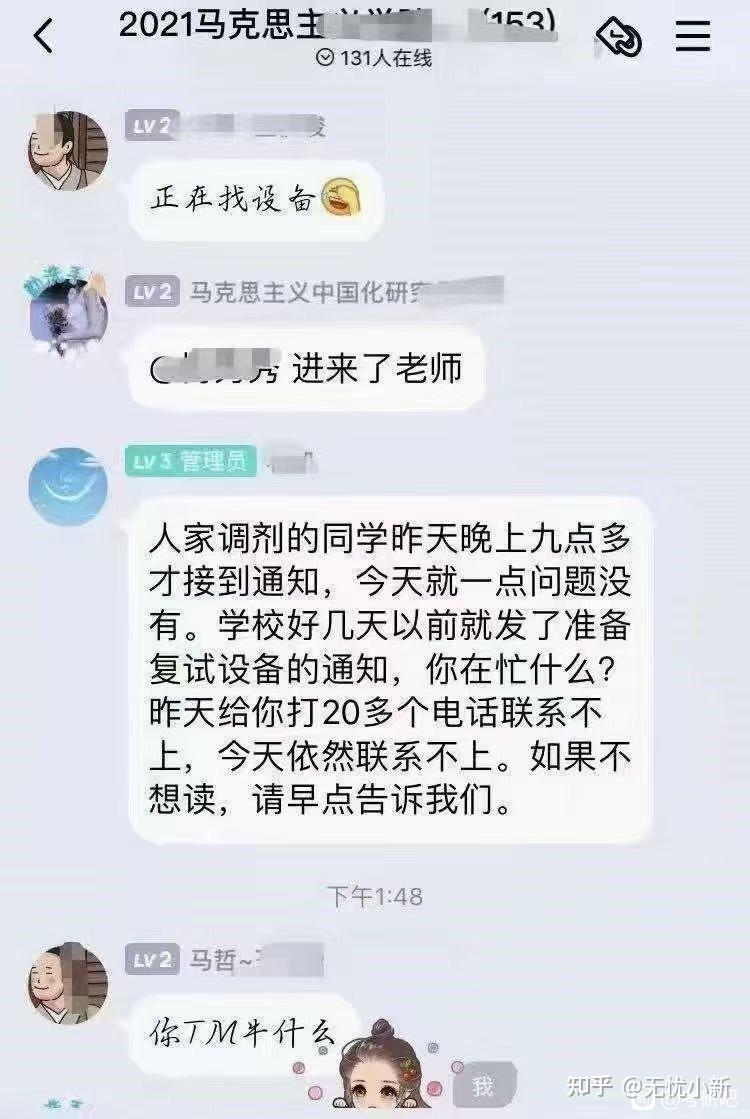Open the blue avatar of the 管理员 sender
This screenshot has height=1119, width=750.
(x=68, y=486)
